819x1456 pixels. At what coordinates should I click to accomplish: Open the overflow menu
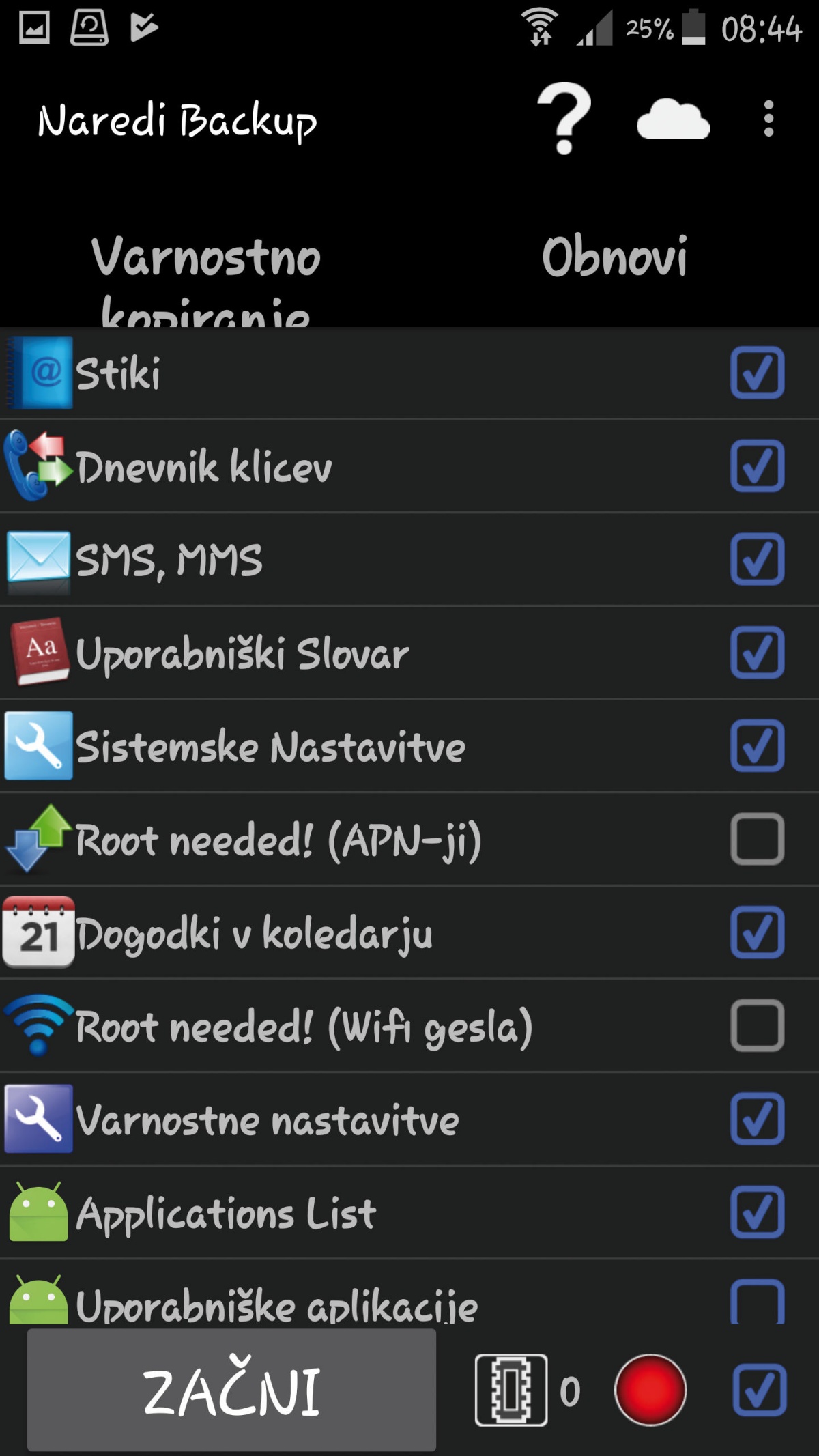[768, 119]
